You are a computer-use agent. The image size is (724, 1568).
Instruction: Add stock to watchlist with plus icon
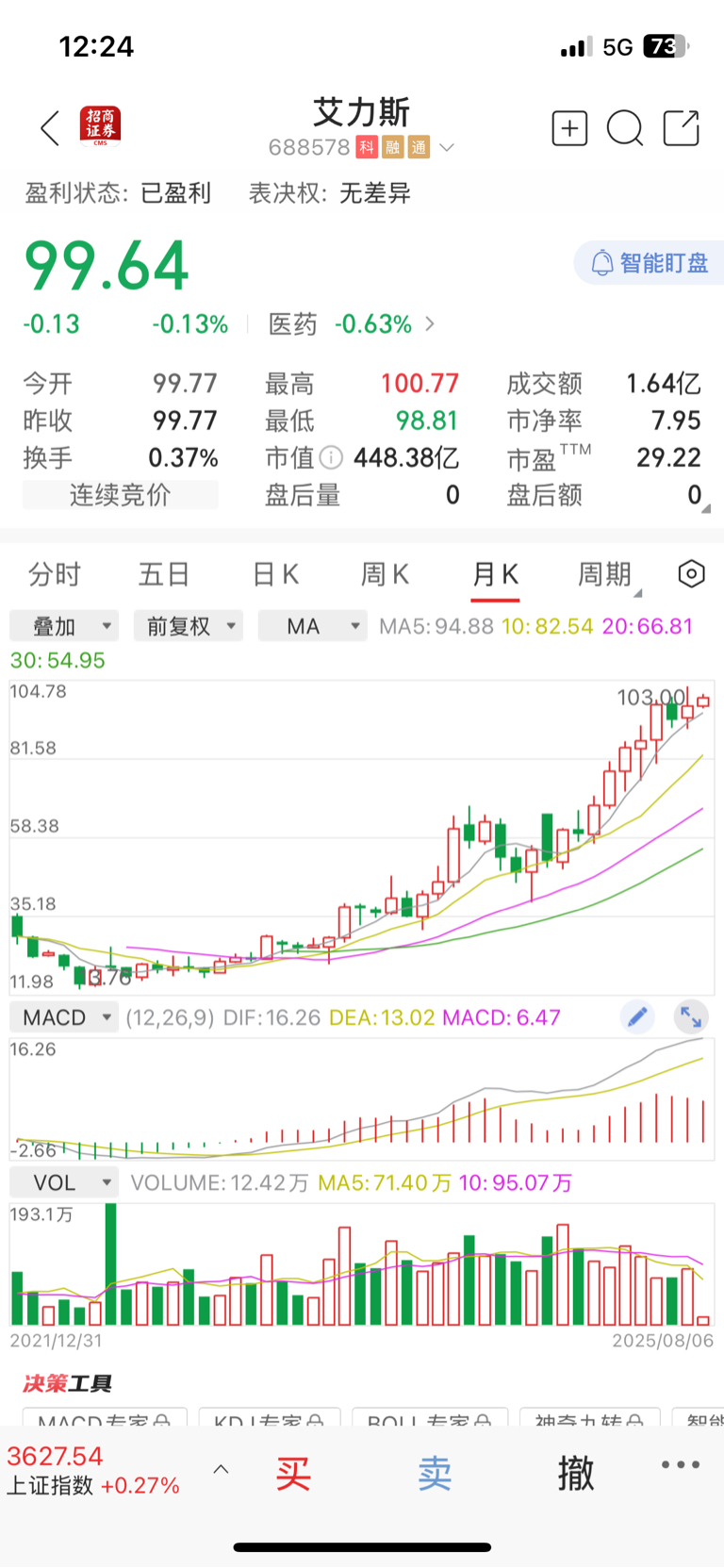pyautogui.click(x=569, y=128)
